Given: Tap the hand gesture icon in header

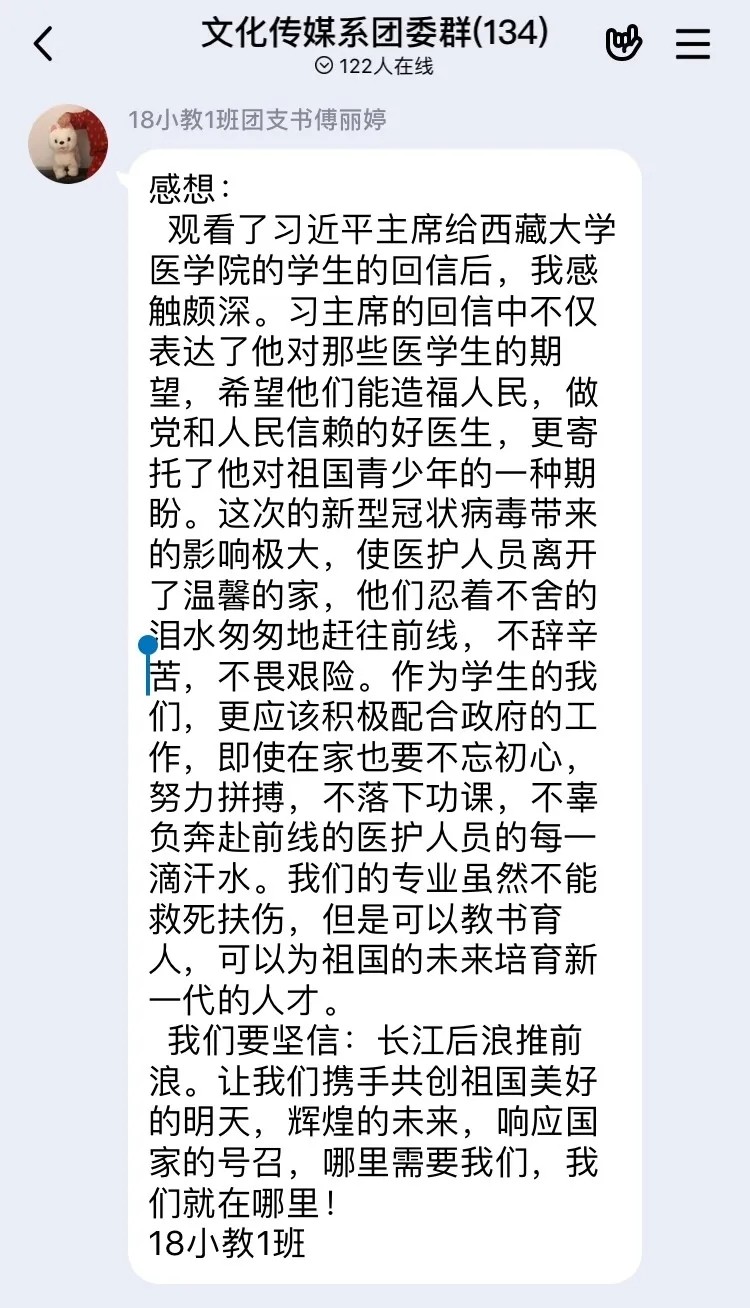Looking at the screenshot, I should click(623, 44).
